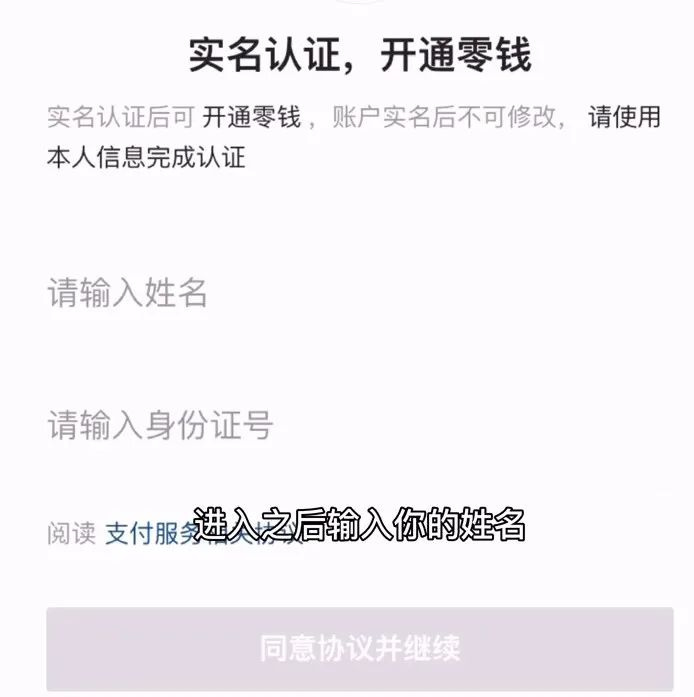Open the 支付服务 agreement link
694x697 pixels.
click(205, 533)
